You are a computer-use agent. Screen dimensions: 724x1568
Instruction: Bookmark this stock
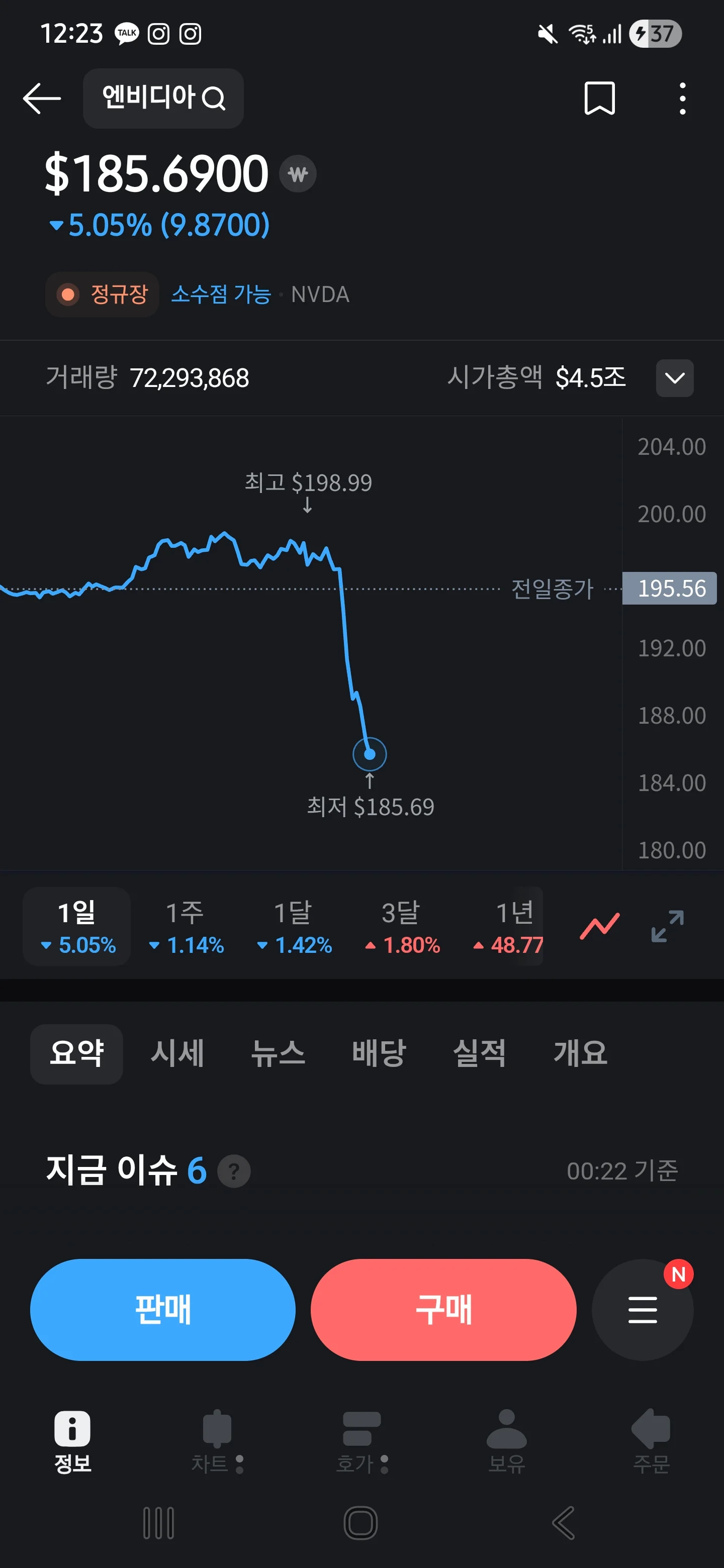click(599, 98)
